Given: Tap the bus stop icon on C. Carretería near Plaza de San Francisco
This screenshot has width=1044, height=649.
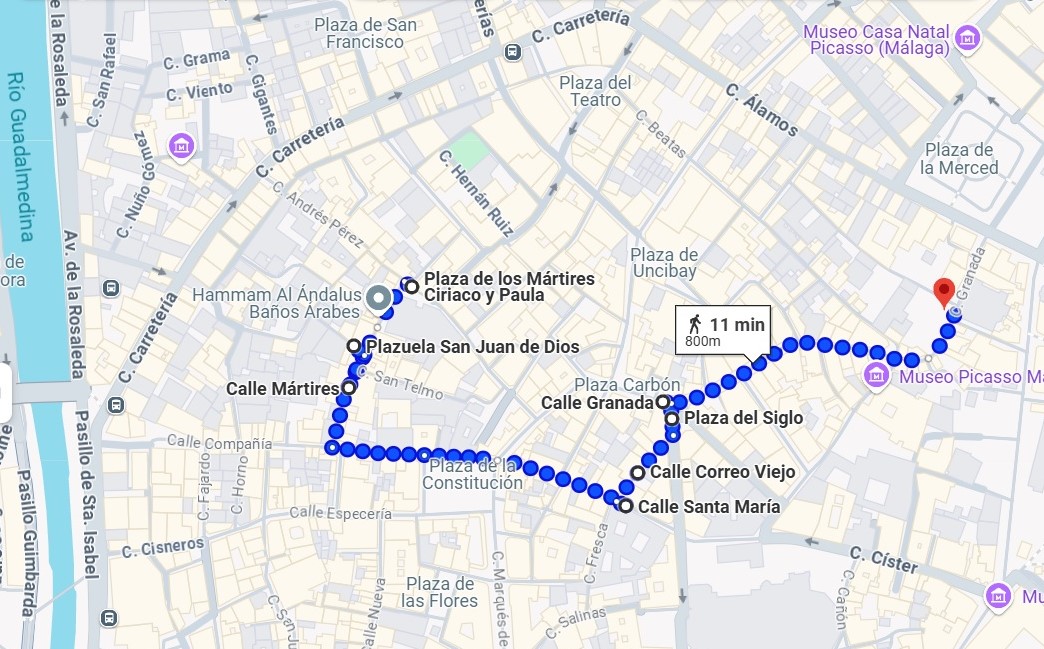Looking at the screenshot, I should (513, 52).
